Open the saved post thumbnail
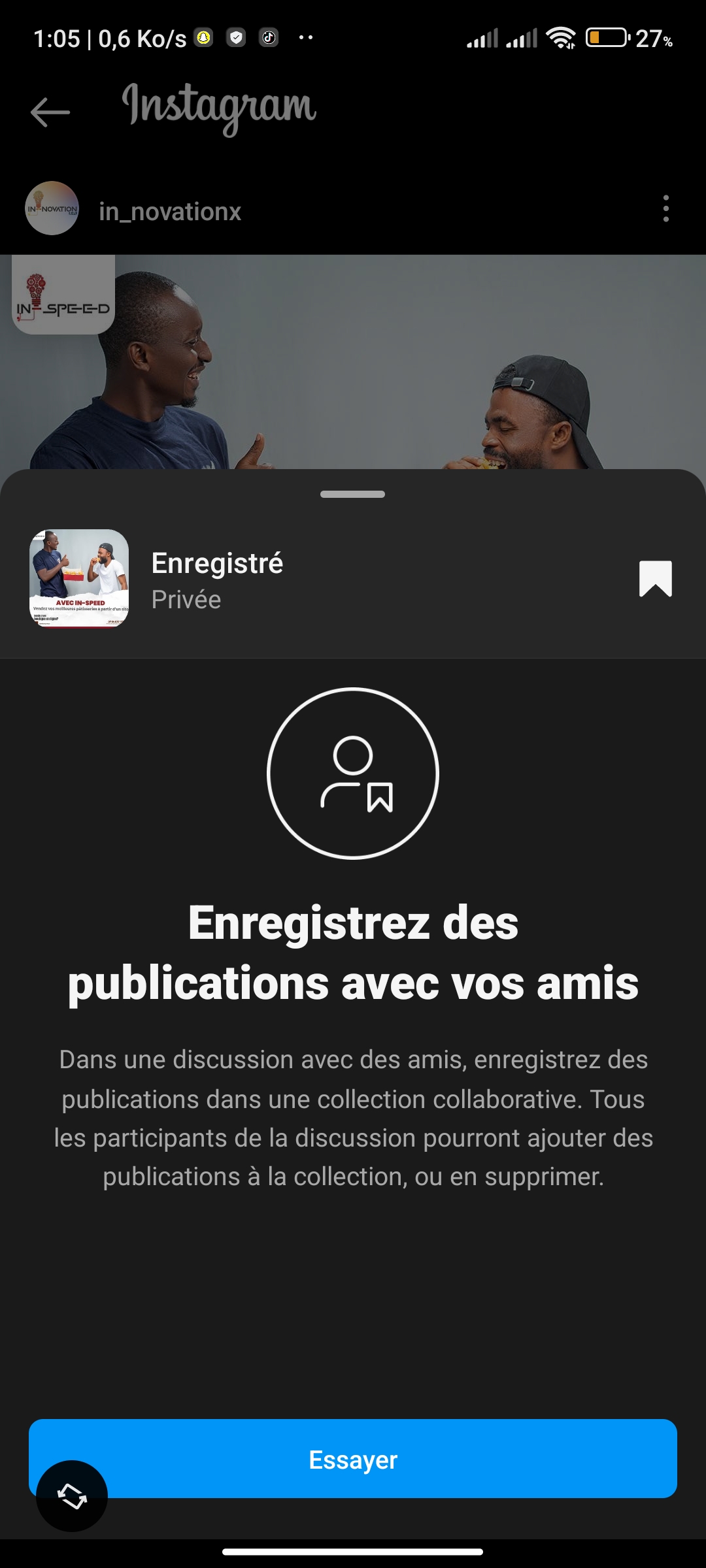This screenshot has height=1568, width=706. click(x=79, y=578)
